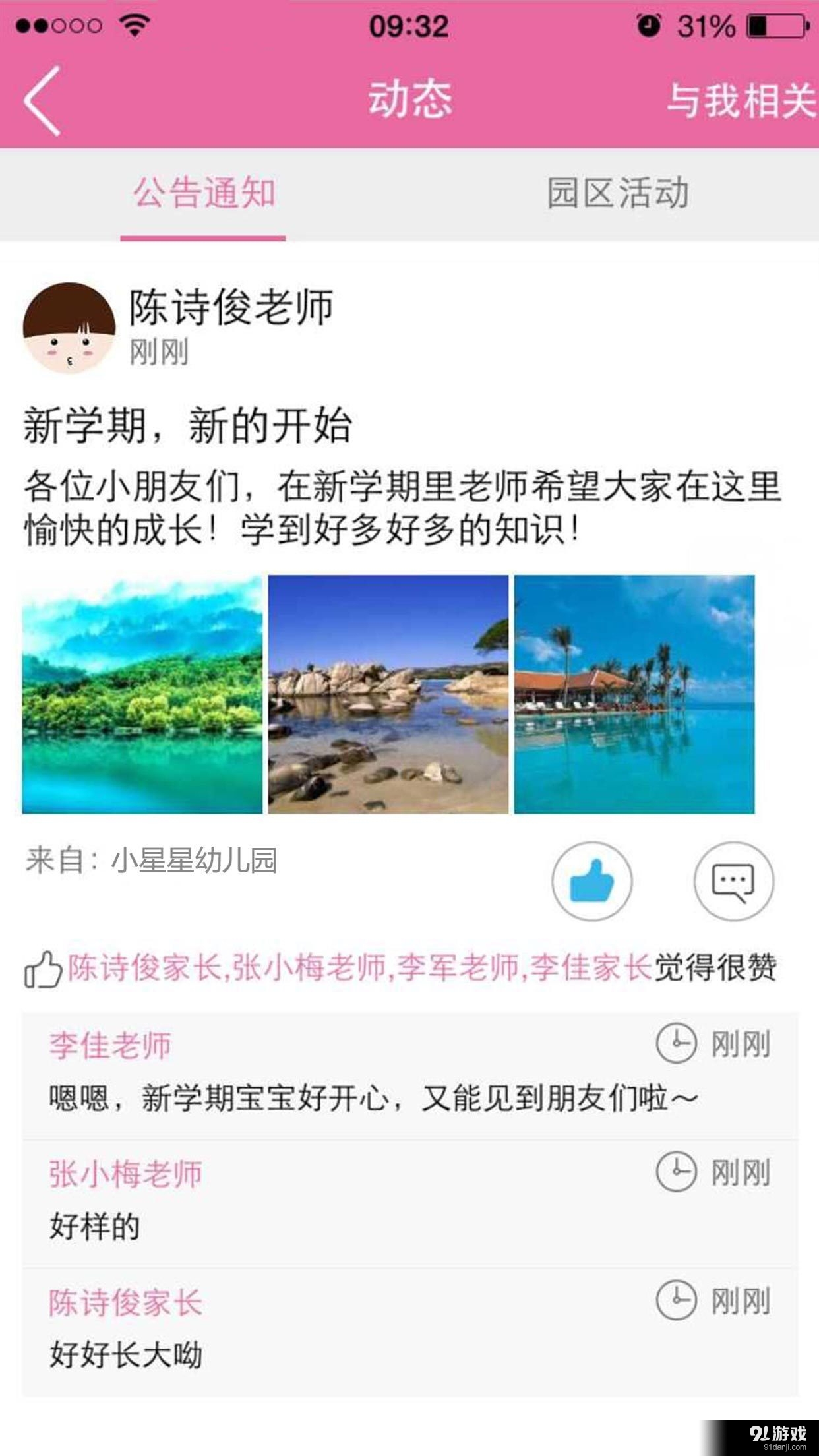
Task: Select the 公告通知 tab
Action: [202, 193]
